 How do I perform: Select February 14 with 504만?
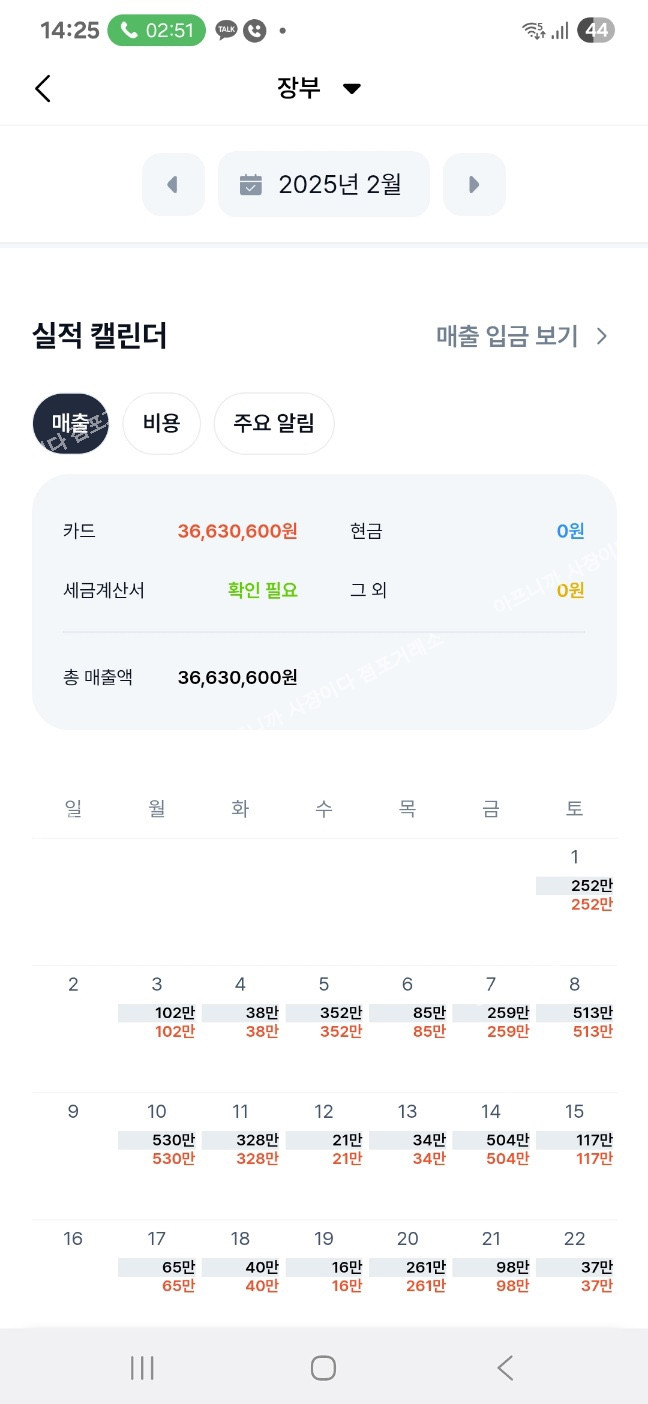click(491, 1139)
